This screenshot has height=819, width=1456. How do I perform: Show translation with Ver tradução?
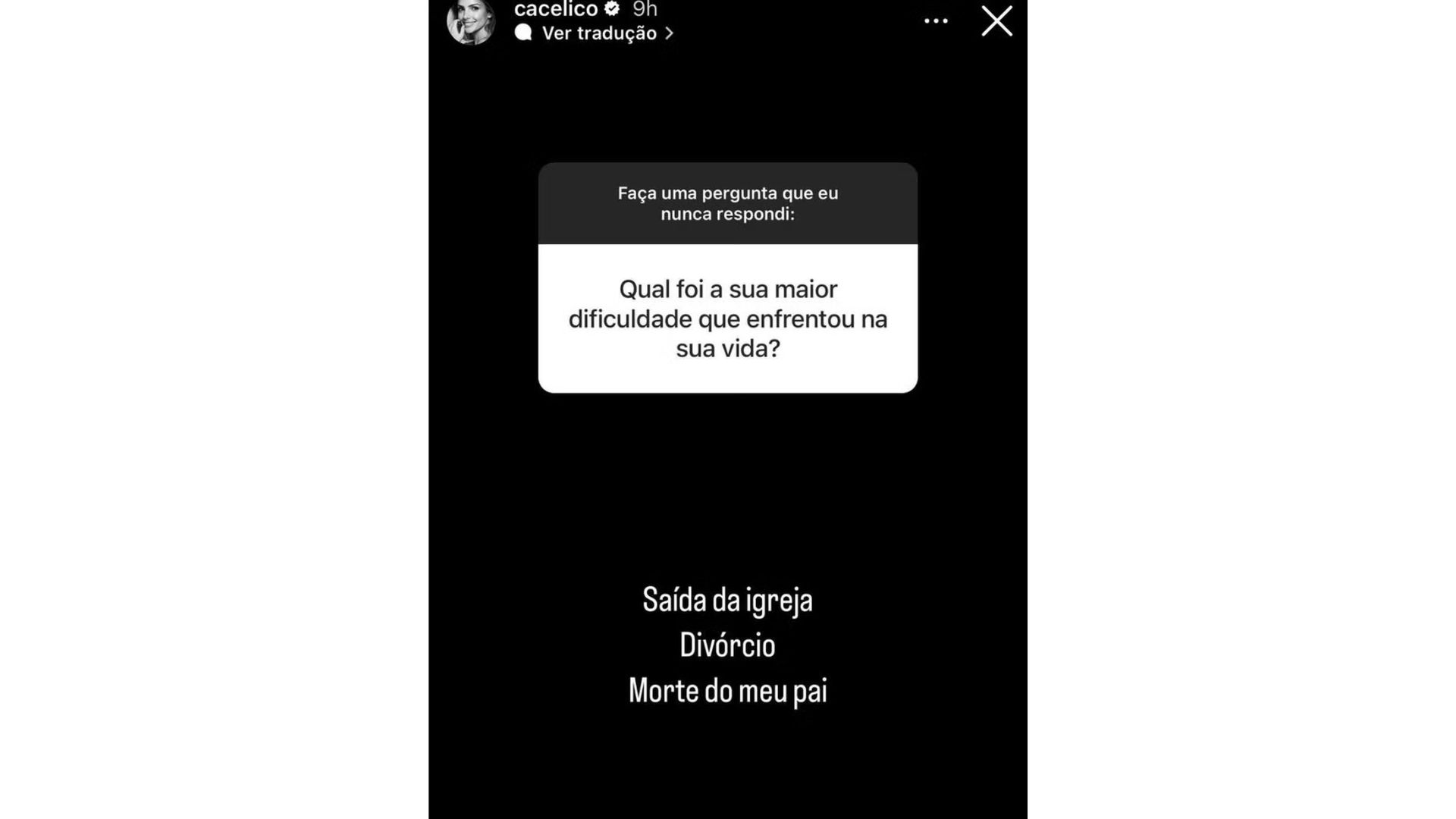click(599, 33)
